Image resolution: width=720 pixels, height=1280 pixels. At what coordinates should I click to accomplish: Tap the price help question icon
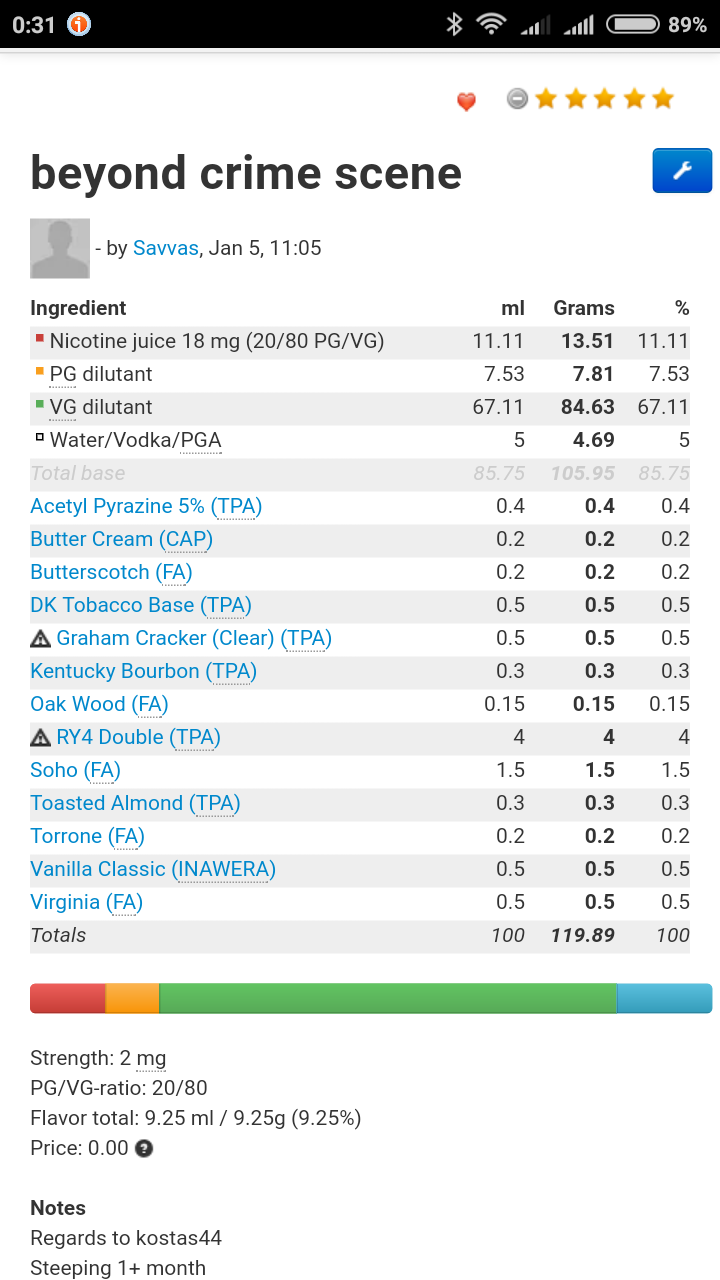[x=144, y=1148]
